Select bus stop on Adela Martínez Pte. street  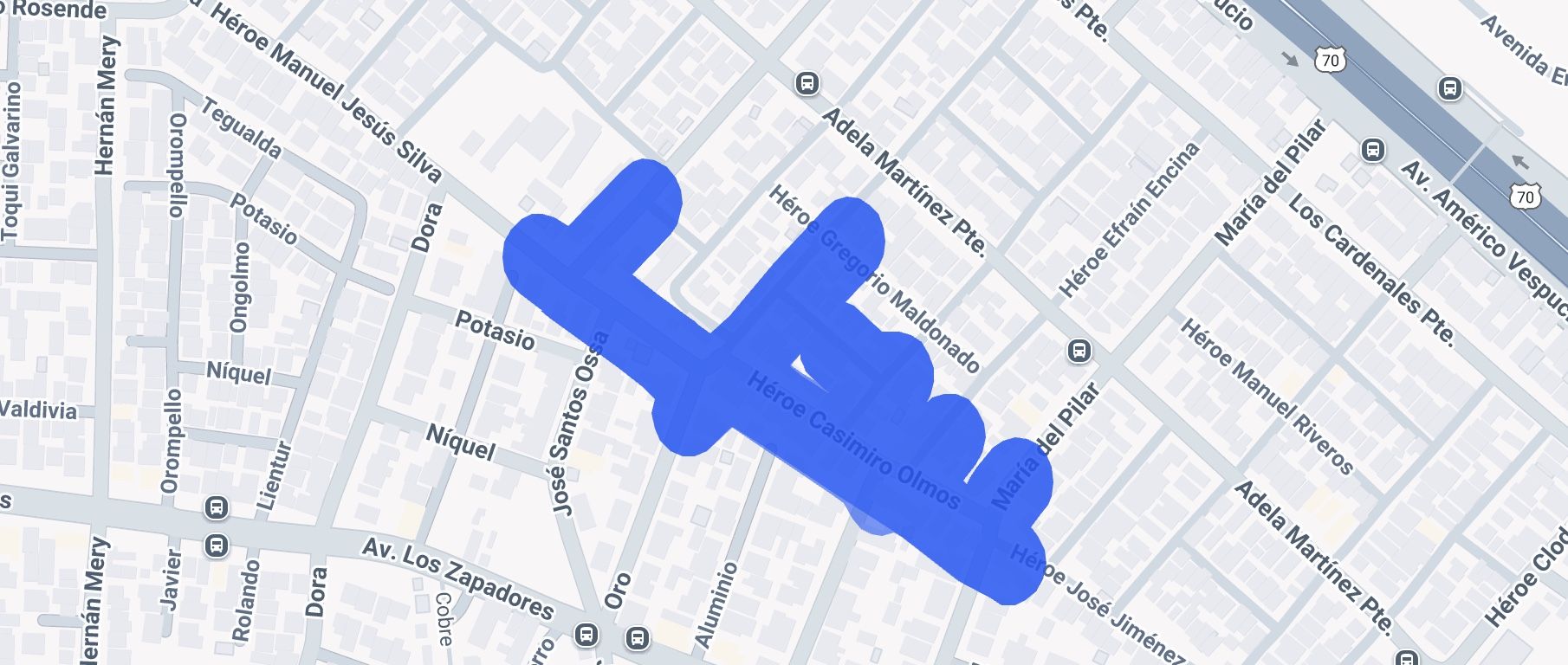coord(807,84)
